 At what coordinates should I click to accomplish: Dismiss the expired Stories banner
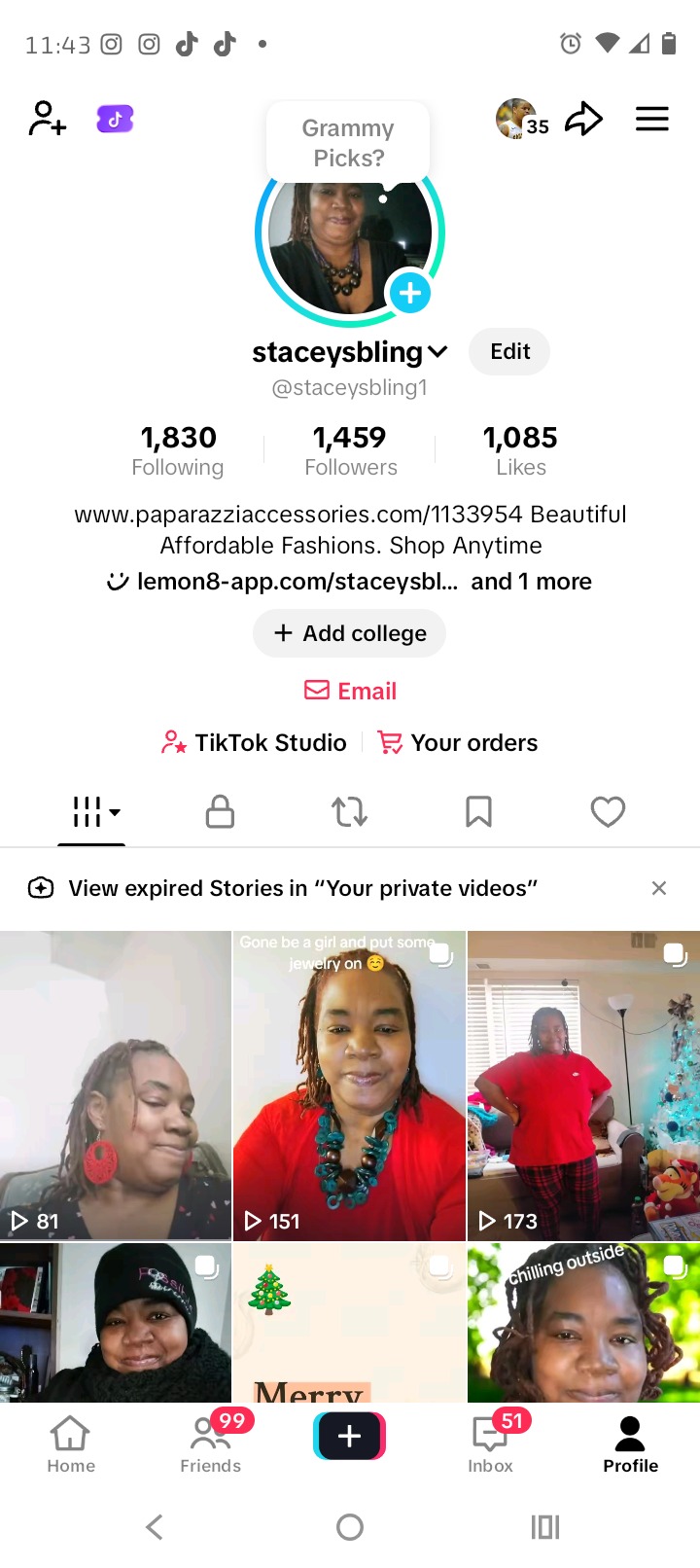[658, 888]
